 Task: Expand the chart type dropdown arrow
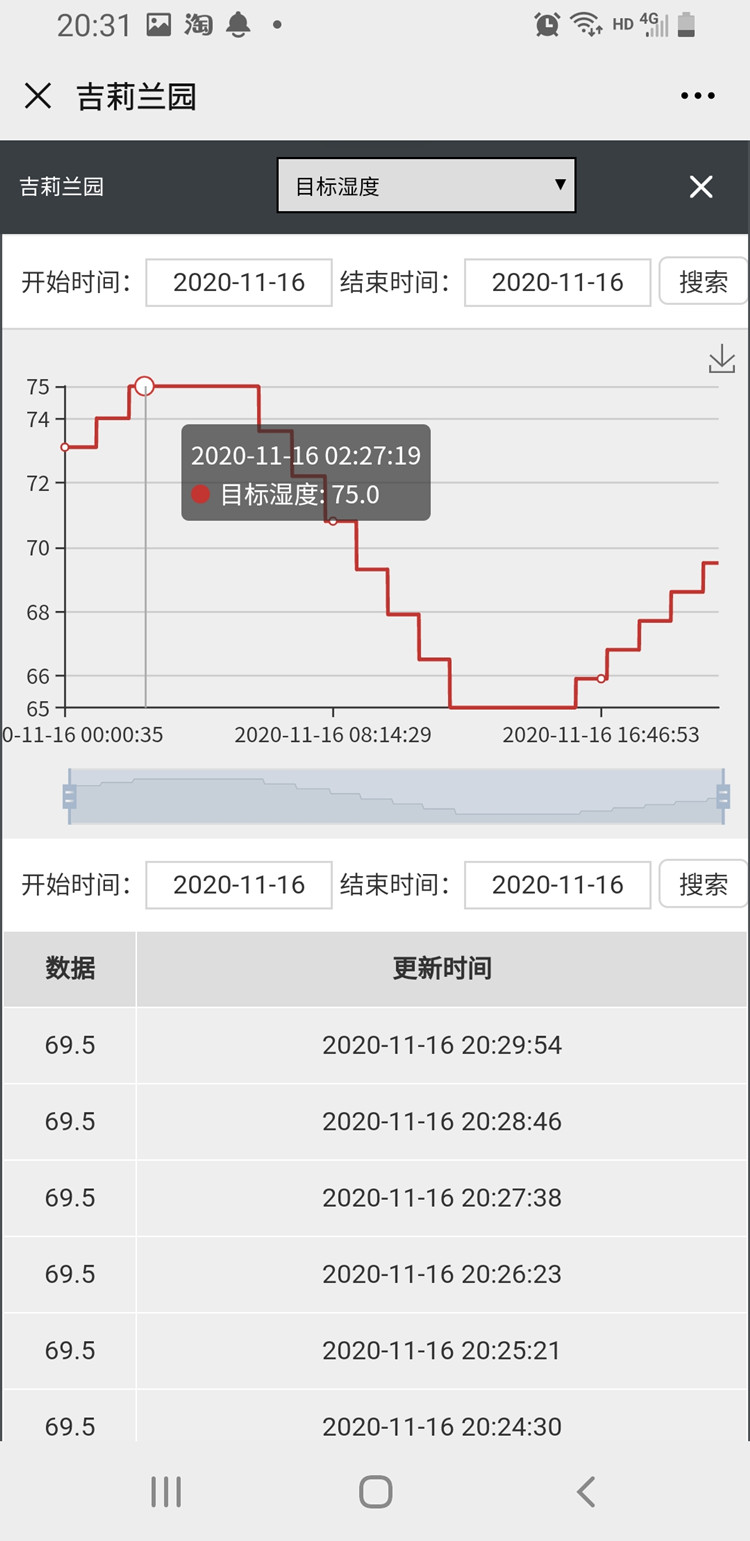click(561, 186)
